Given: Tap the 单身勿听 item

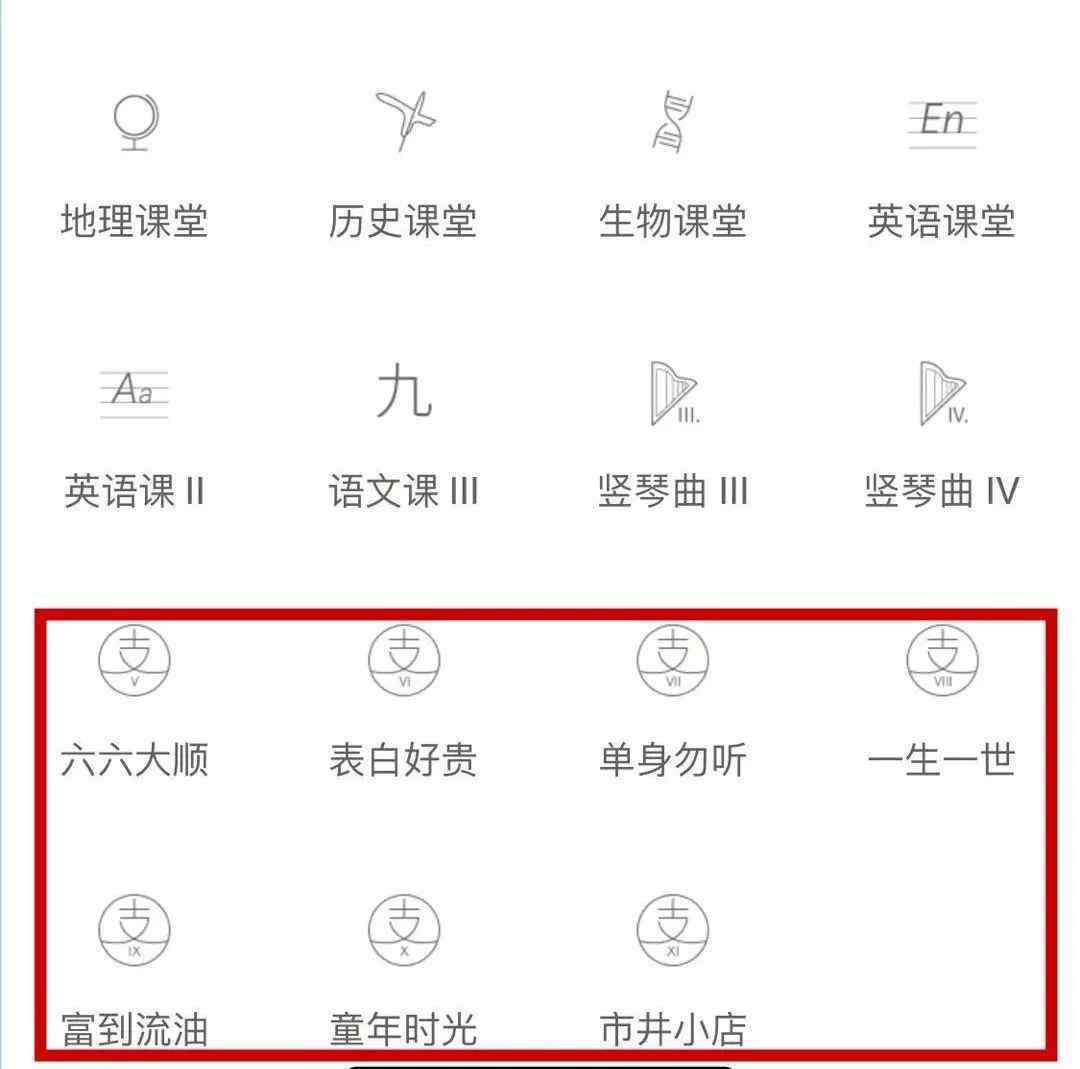Looking at the screenshot, I should (x=672, y=705).
